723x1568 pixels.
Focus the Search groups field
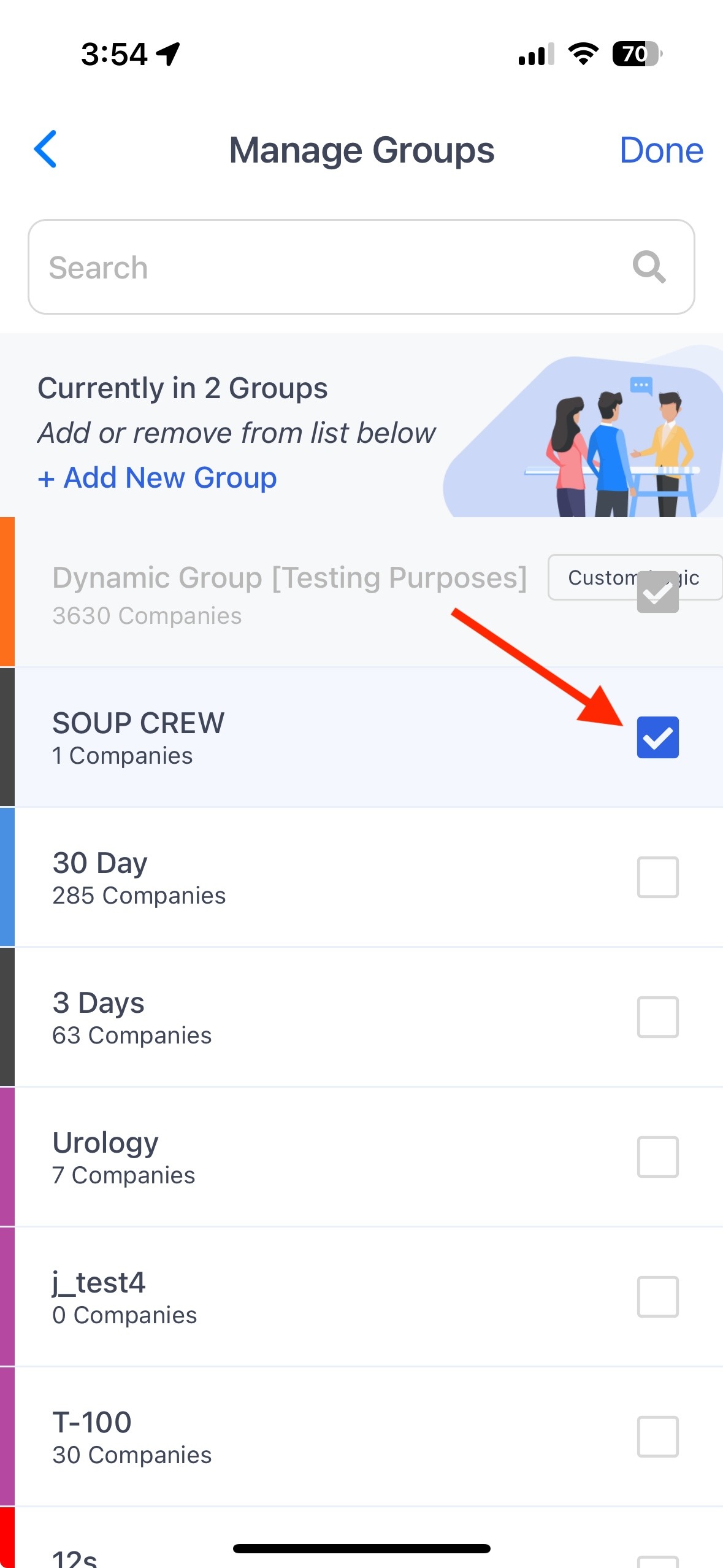(361, 267)
